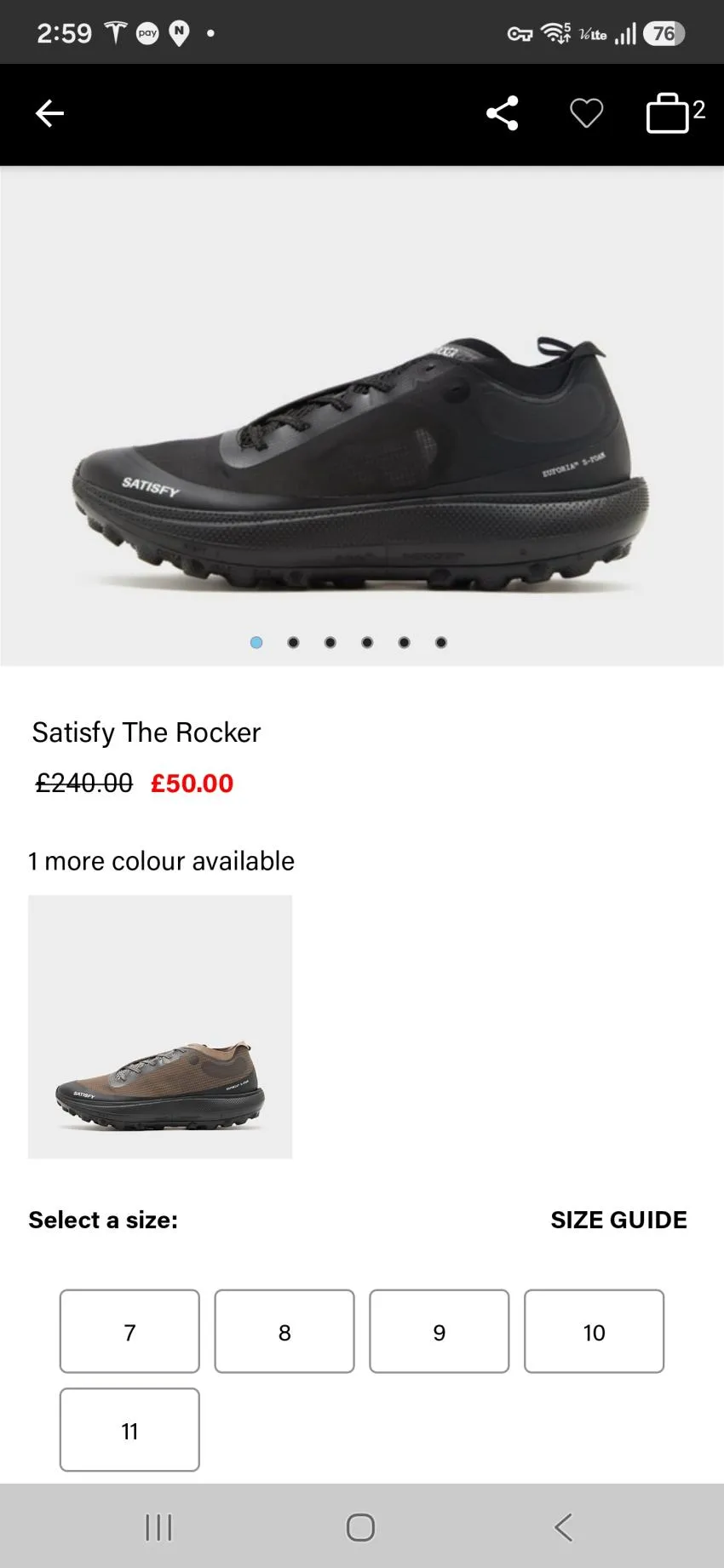
Task: Tap the system home button
Action: [360, 1527]
